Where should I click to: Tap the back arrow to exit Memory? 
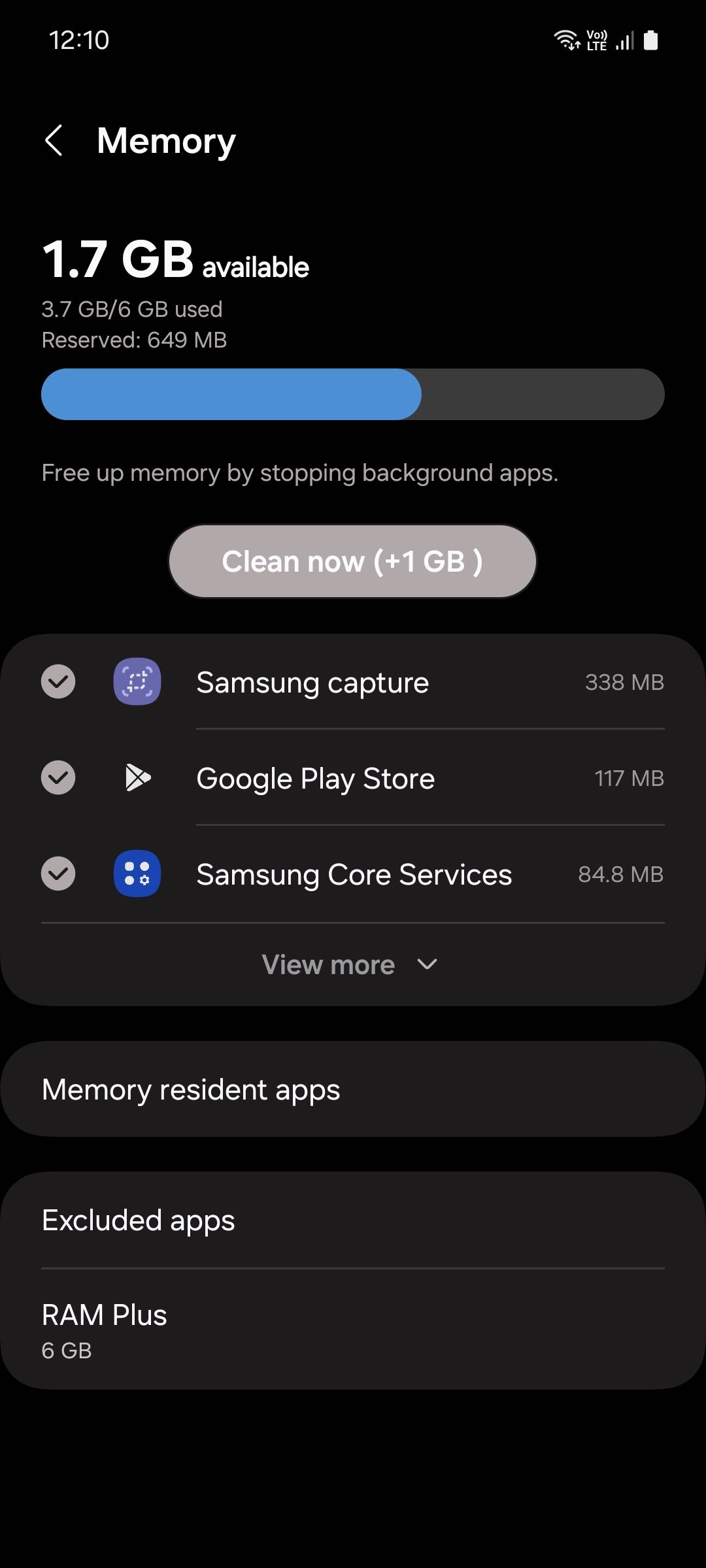coord(54,140)
